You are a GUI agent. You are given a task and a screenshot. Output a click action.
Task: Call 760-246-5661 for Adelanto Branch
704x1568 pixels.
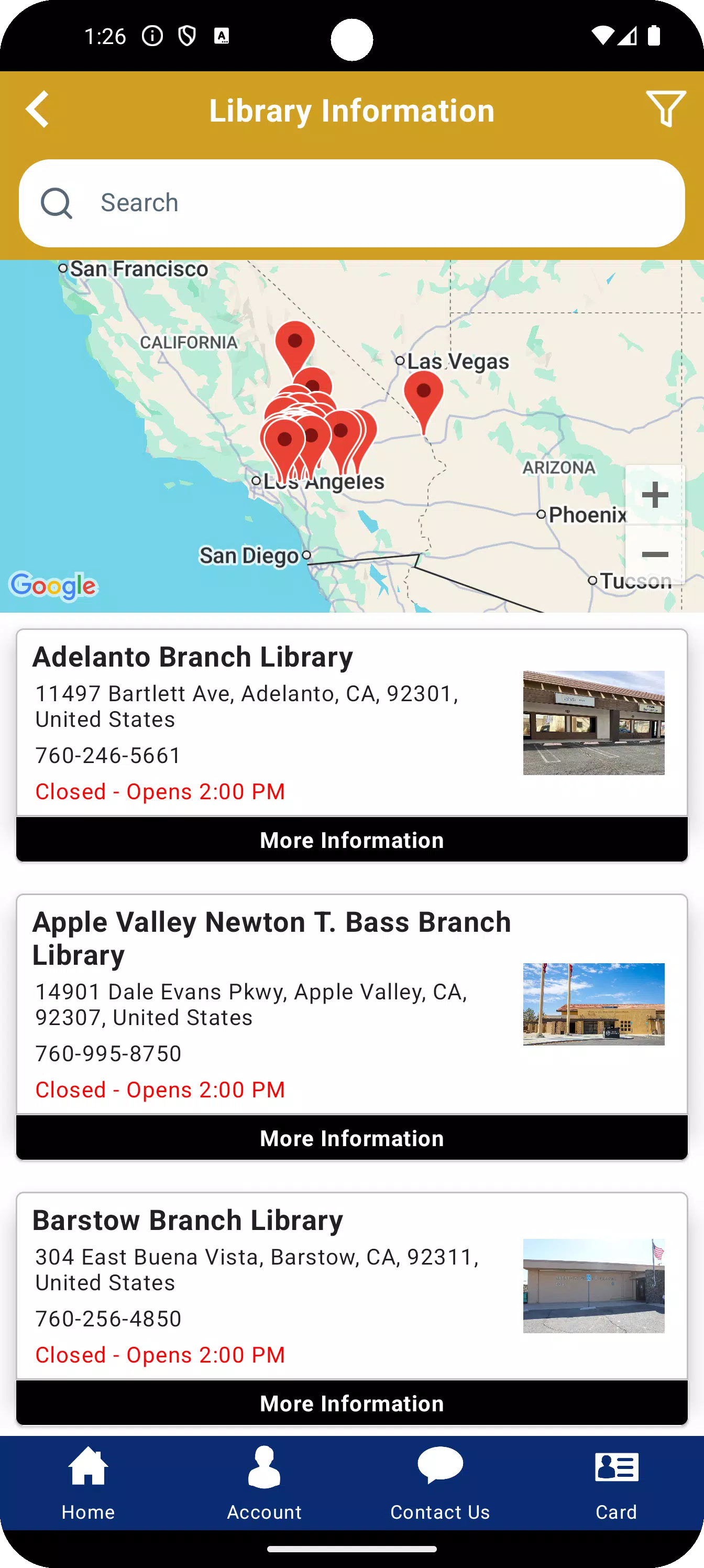click(x=107, y=755)
